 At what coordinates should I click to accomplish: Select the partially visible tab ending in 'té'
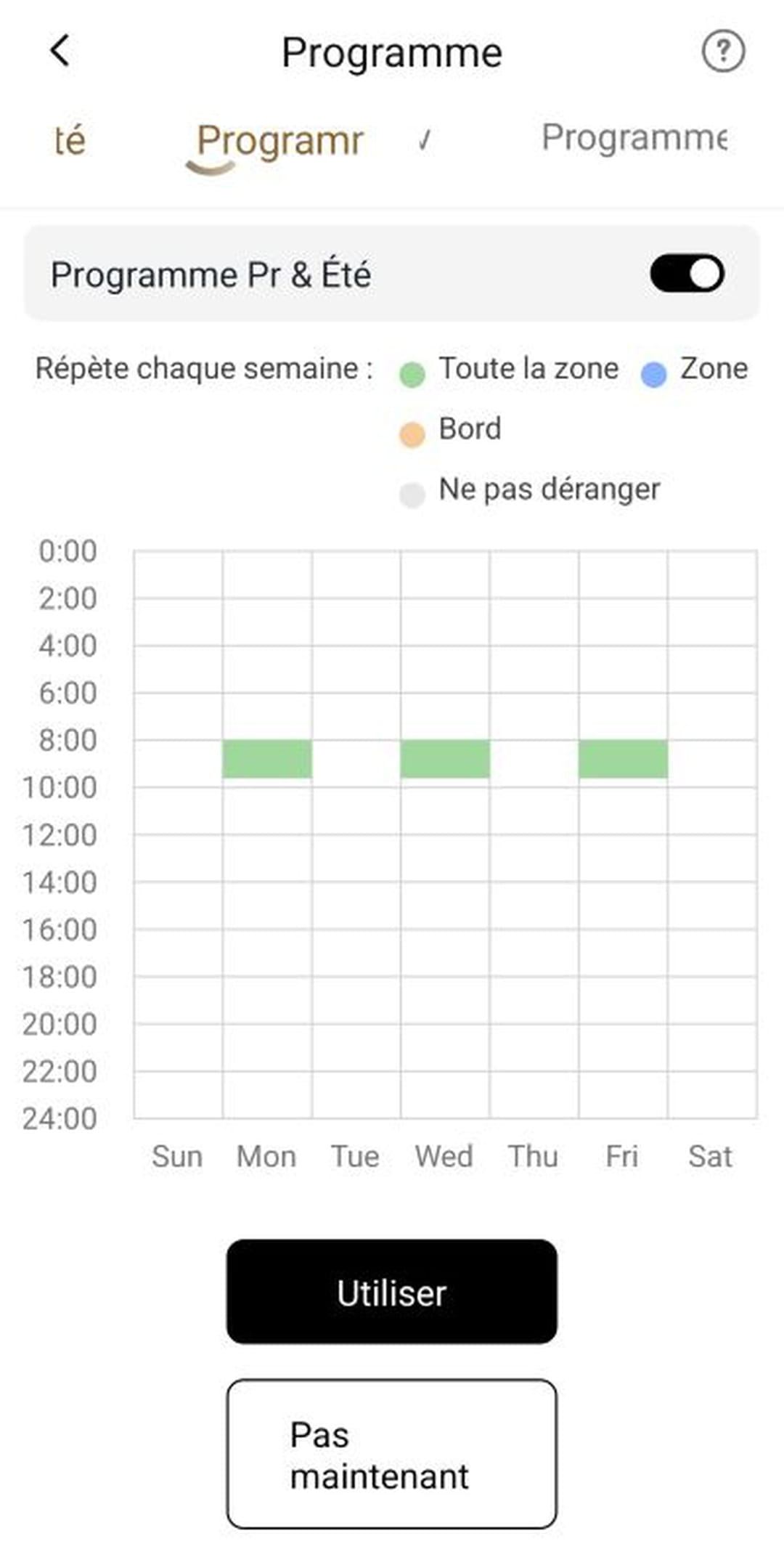point(70,140)
